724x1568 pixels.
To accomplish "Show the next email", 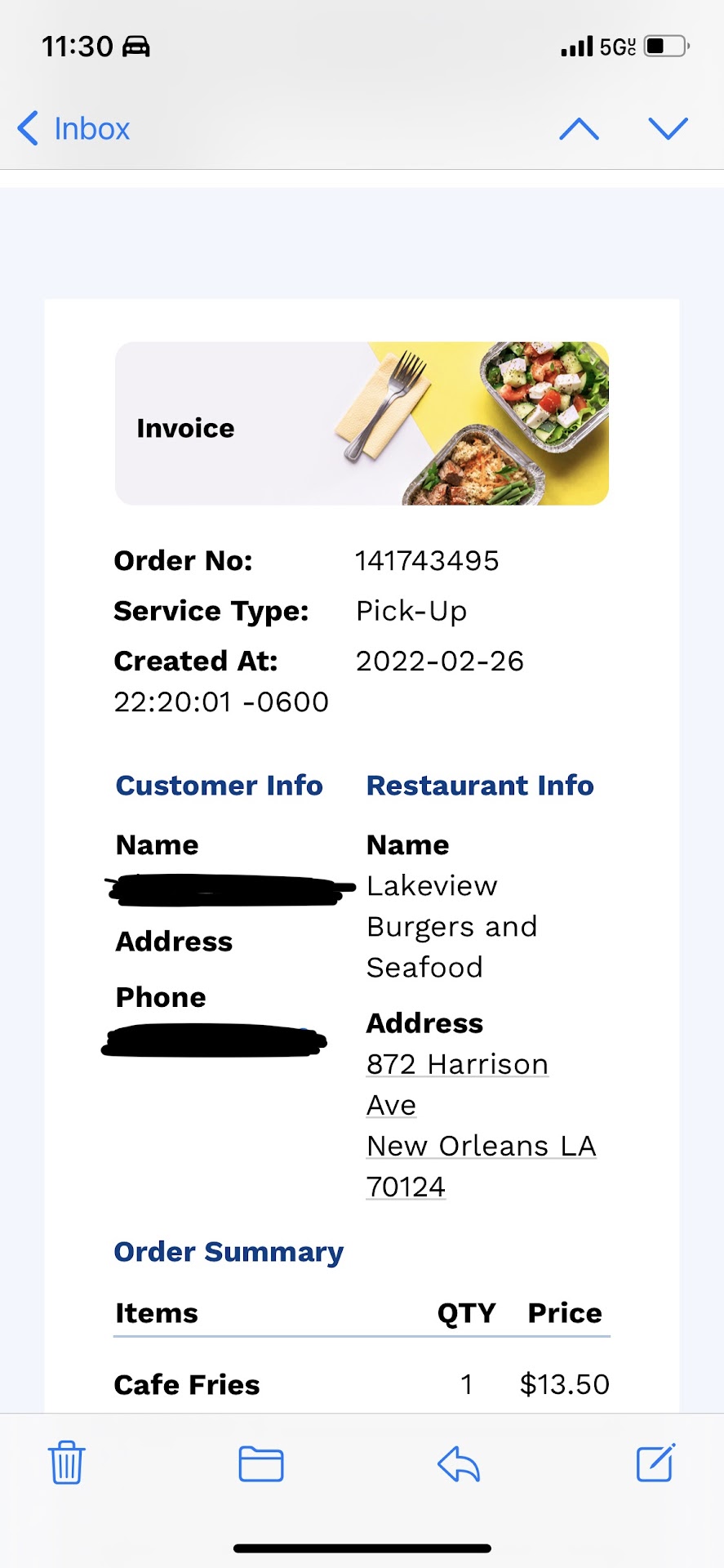I will click(x=668, y=129).
